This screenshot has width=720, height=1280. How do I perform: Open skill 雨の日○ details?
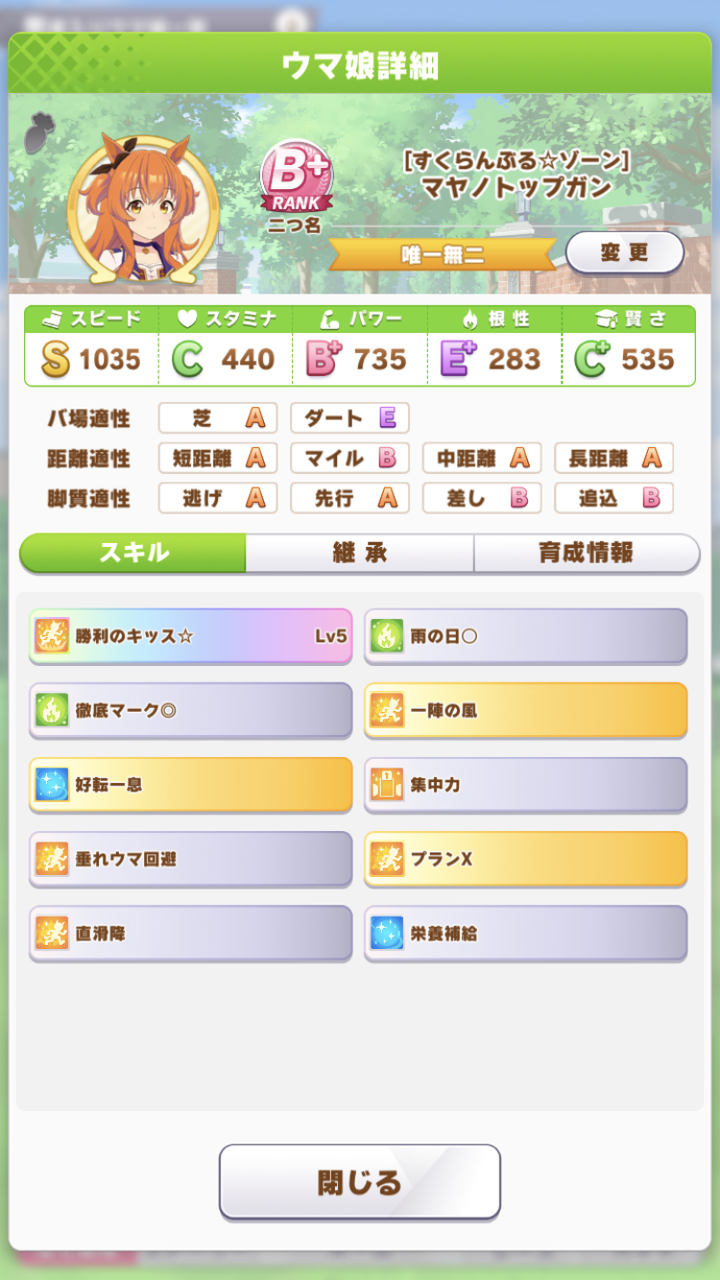click(x=526, y=636)
